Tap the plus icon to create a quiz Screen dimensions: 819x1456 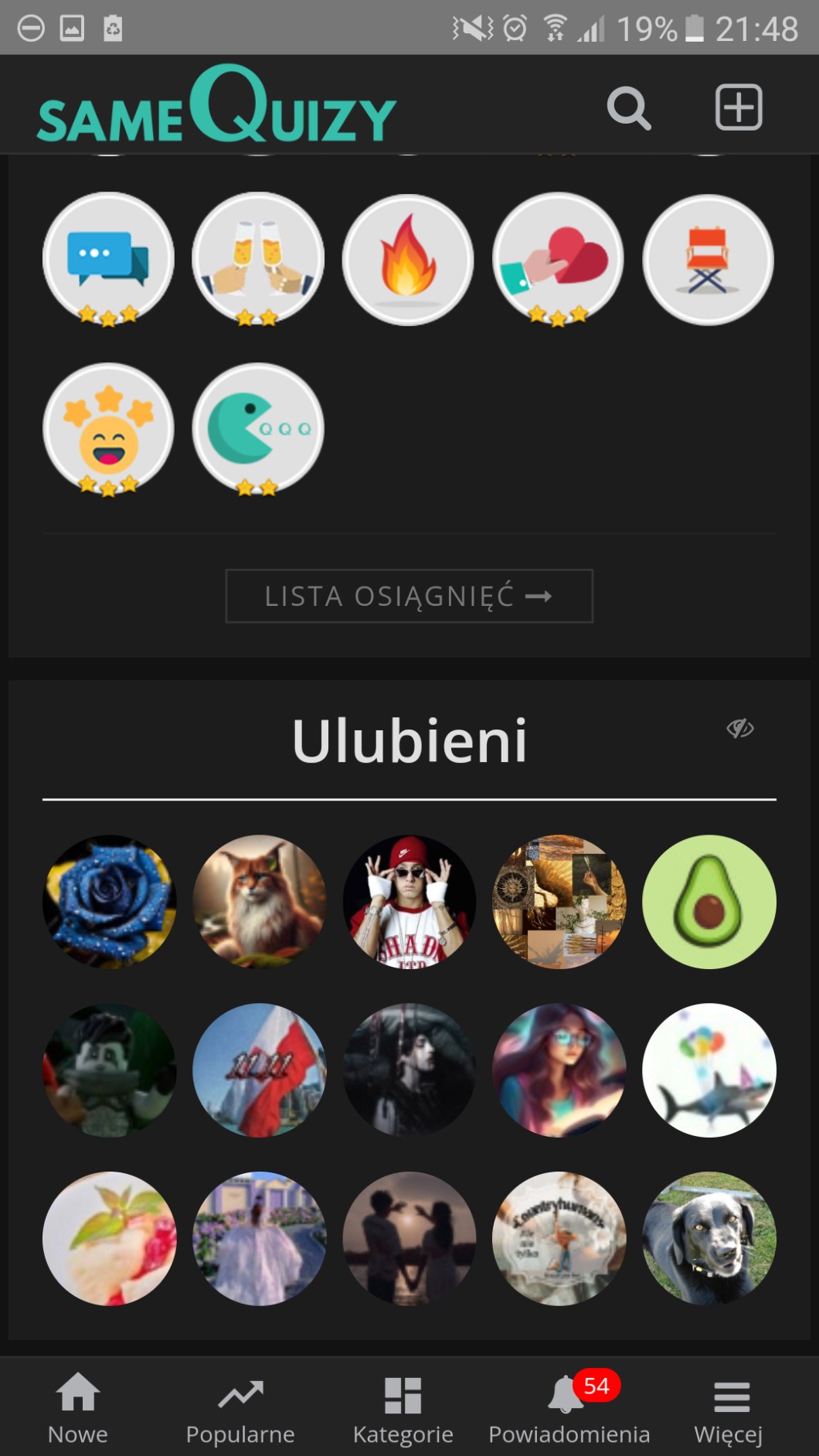(x=738, y=107)
